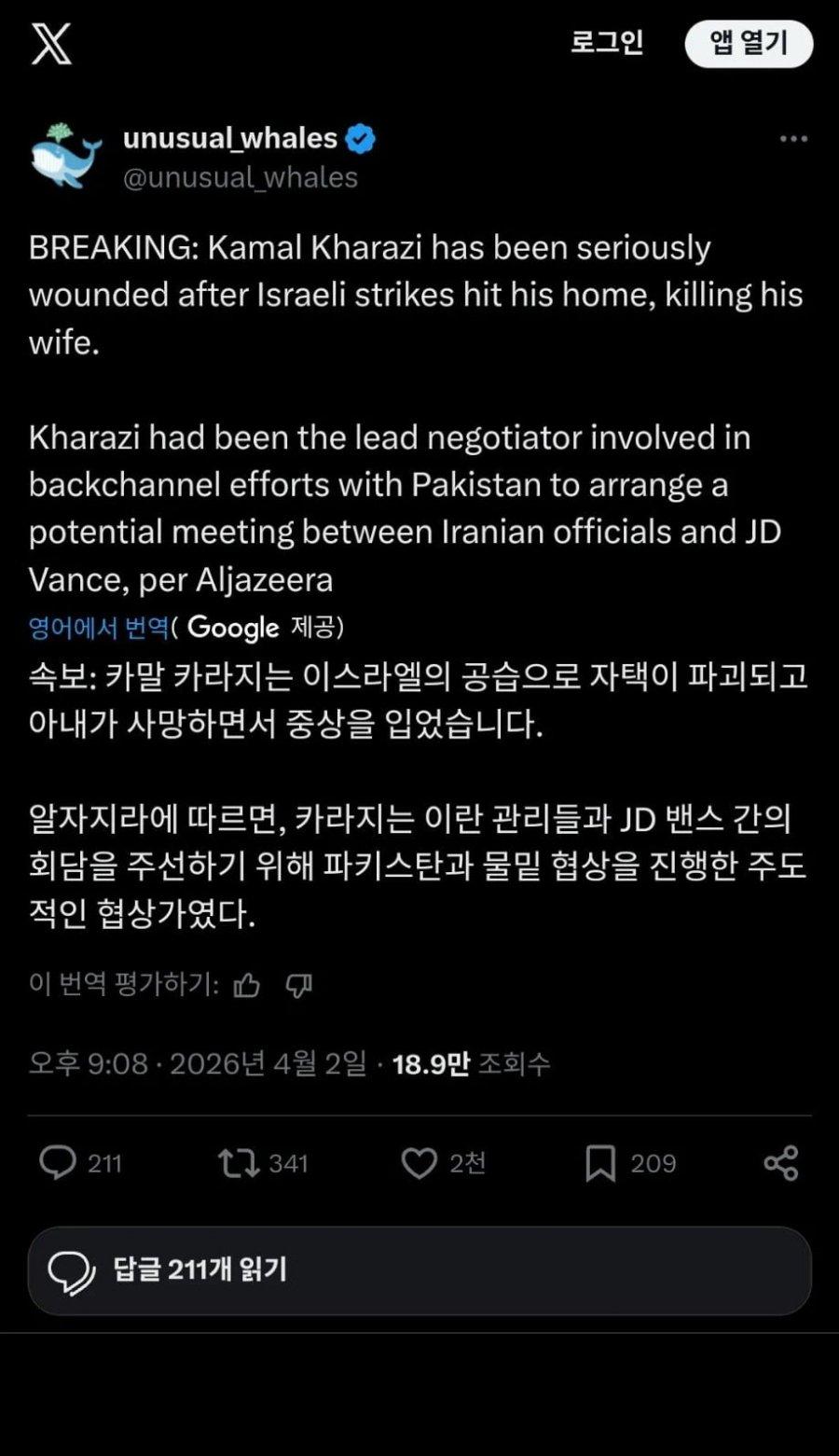This screenshot has width=839, height=1456.
Task: Rate the translation with thumbs up
Action: pyautogui.click(x=247, y=985)
